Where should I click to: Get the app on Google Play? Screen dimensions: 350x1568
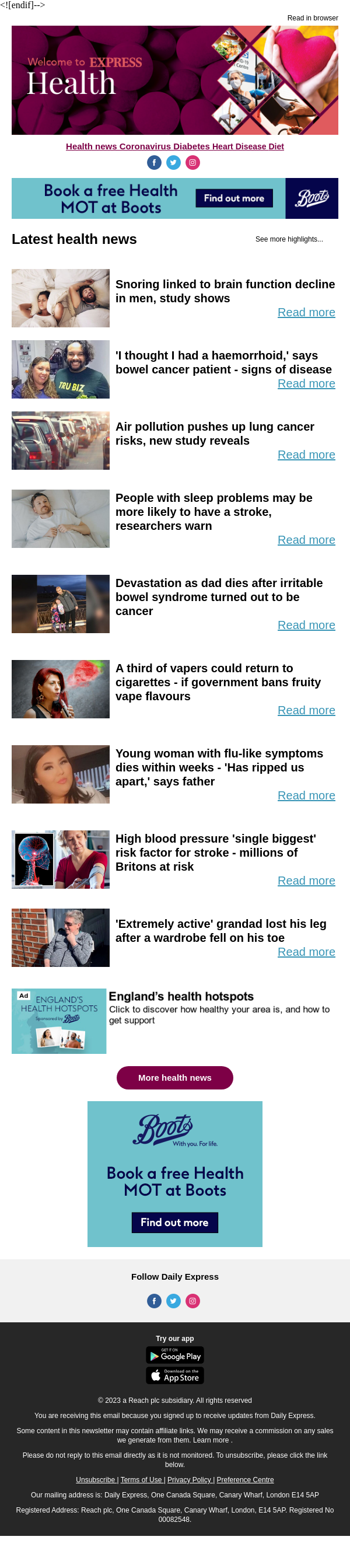coord(174,1355)
